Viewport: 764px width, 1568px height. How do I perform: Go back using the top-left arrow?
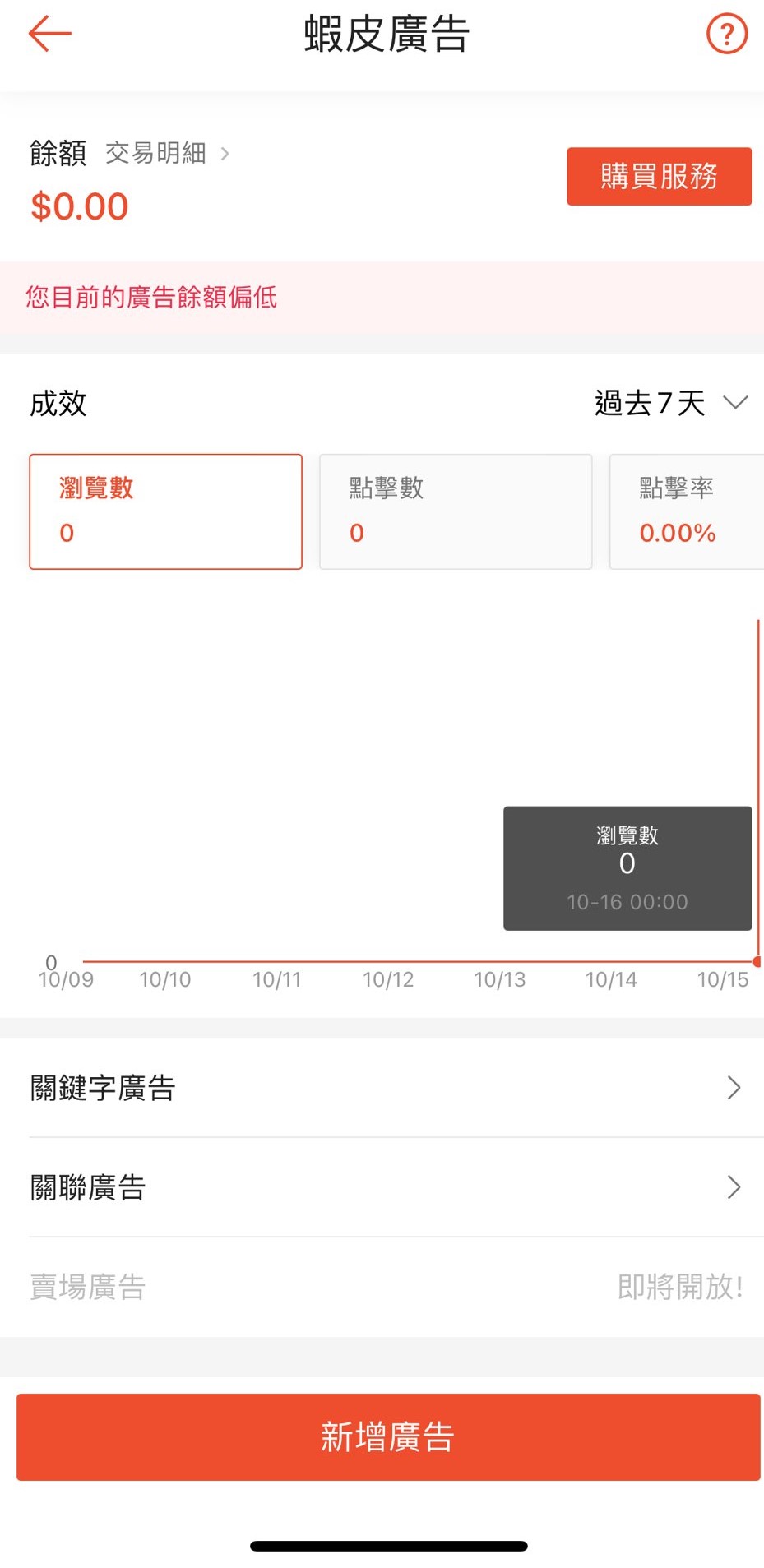[x=50, y=35]
